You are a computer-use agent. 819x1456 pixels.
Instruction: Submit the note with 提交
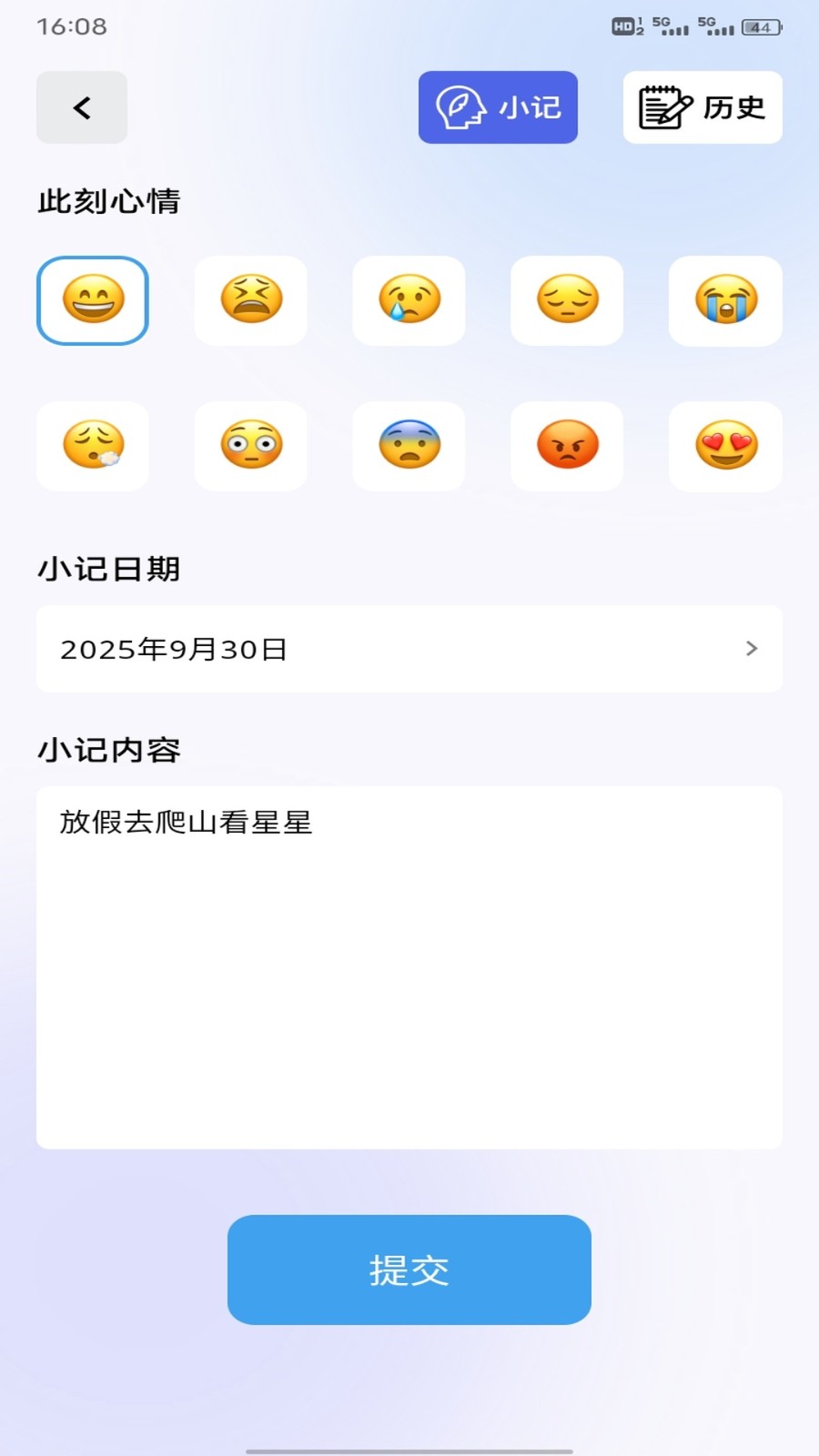pyautogui.click(x=409, y=1269)
